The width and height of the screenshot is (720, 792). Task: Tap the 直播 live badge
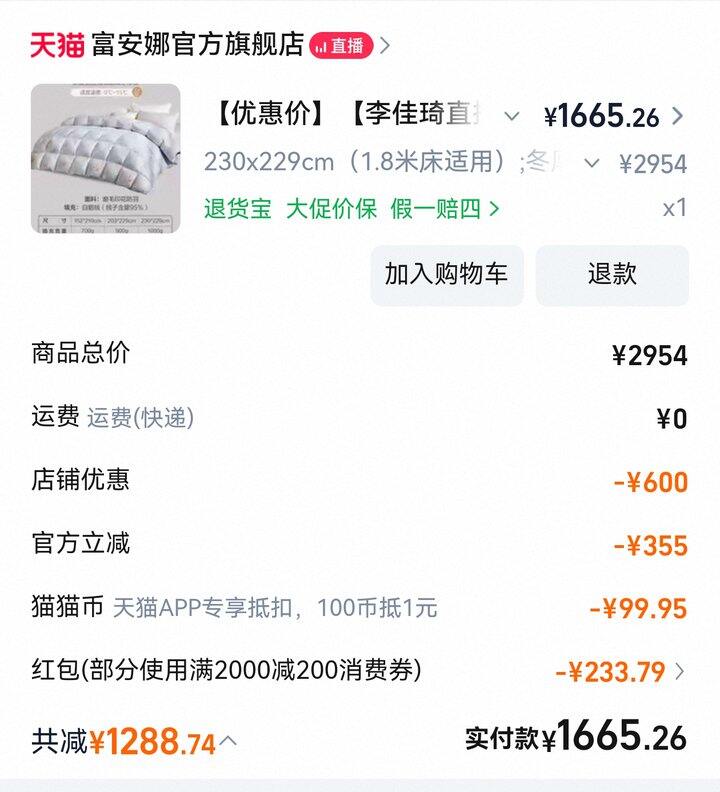click(x=341, y=46)
